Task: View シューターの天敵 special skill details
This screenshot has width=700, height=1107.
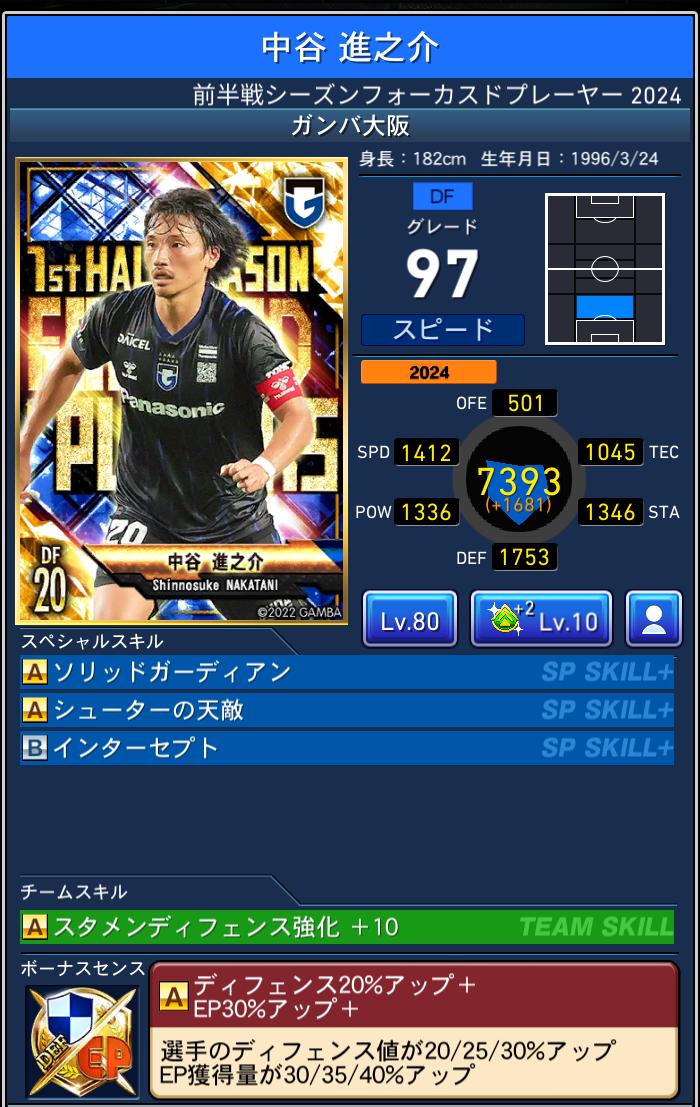Action: (x=346, y=710)
